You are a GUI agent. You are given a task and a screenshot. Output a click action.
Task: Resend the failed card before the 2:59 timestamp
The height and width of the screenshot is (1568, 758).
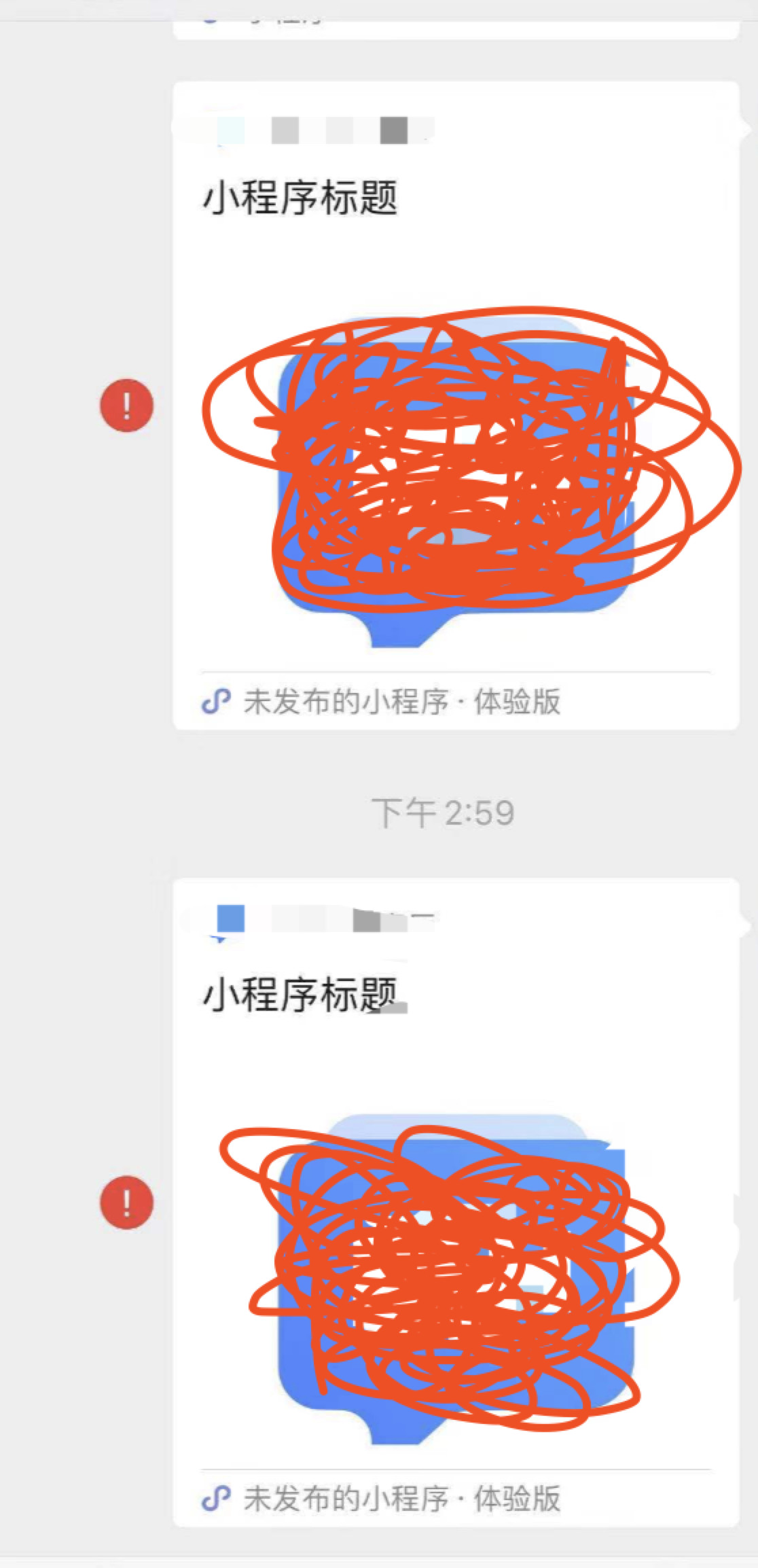(127, 406)
